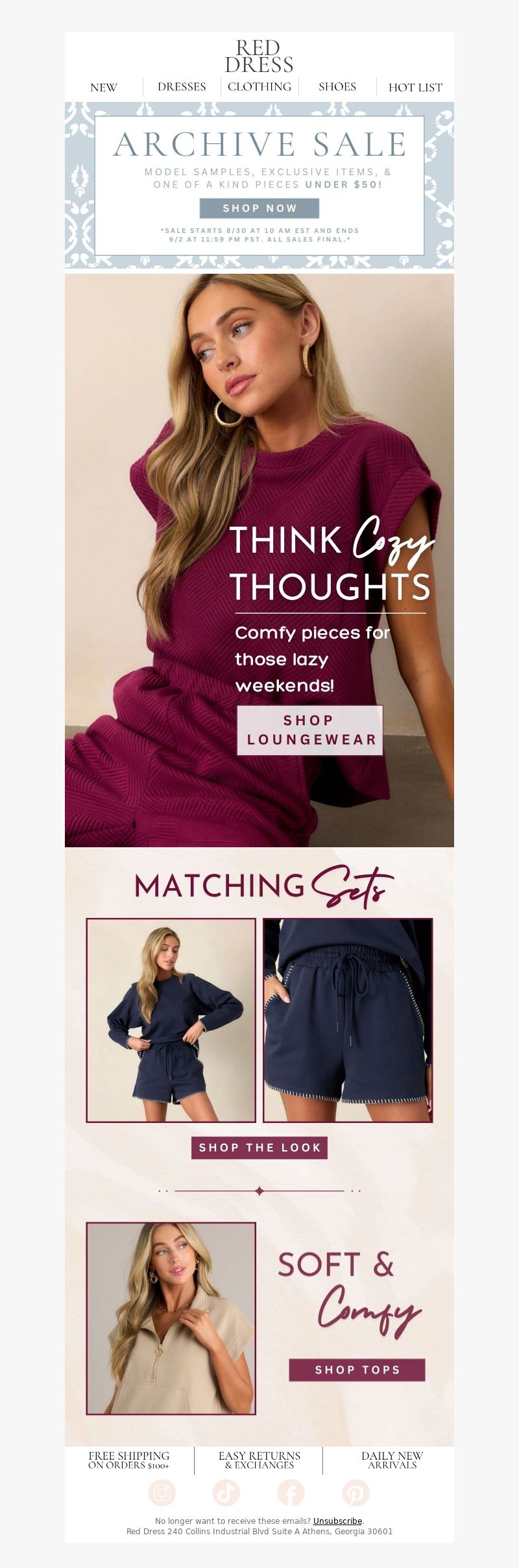Tap Shop Now in the Archive Sale banner
The height and width of the screenshot is (1568, 519).
[x=259, y=208]
